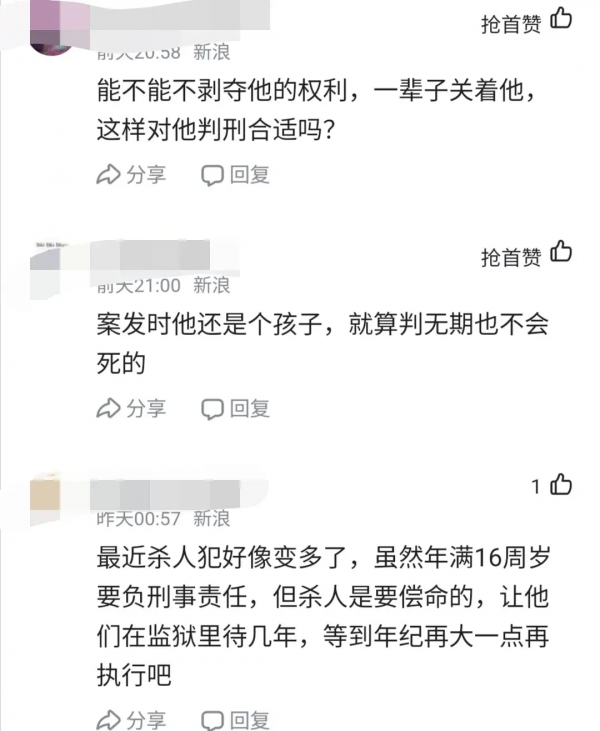The image size is (600, 731).
Task: Reply to the comment 就算判无期也不会死的
Action: point(236,408)
